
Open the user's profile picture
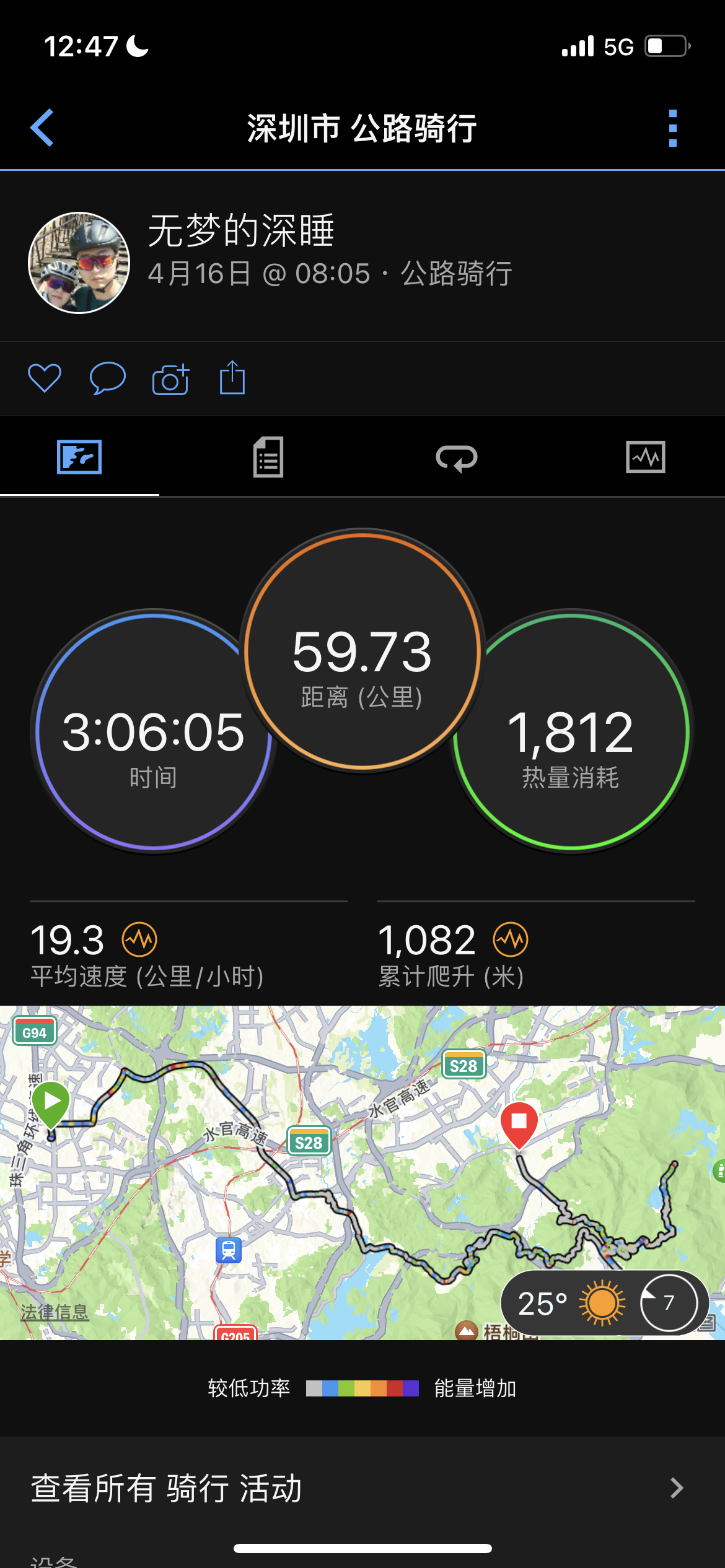pyautogui.click(x=79, y=263)
